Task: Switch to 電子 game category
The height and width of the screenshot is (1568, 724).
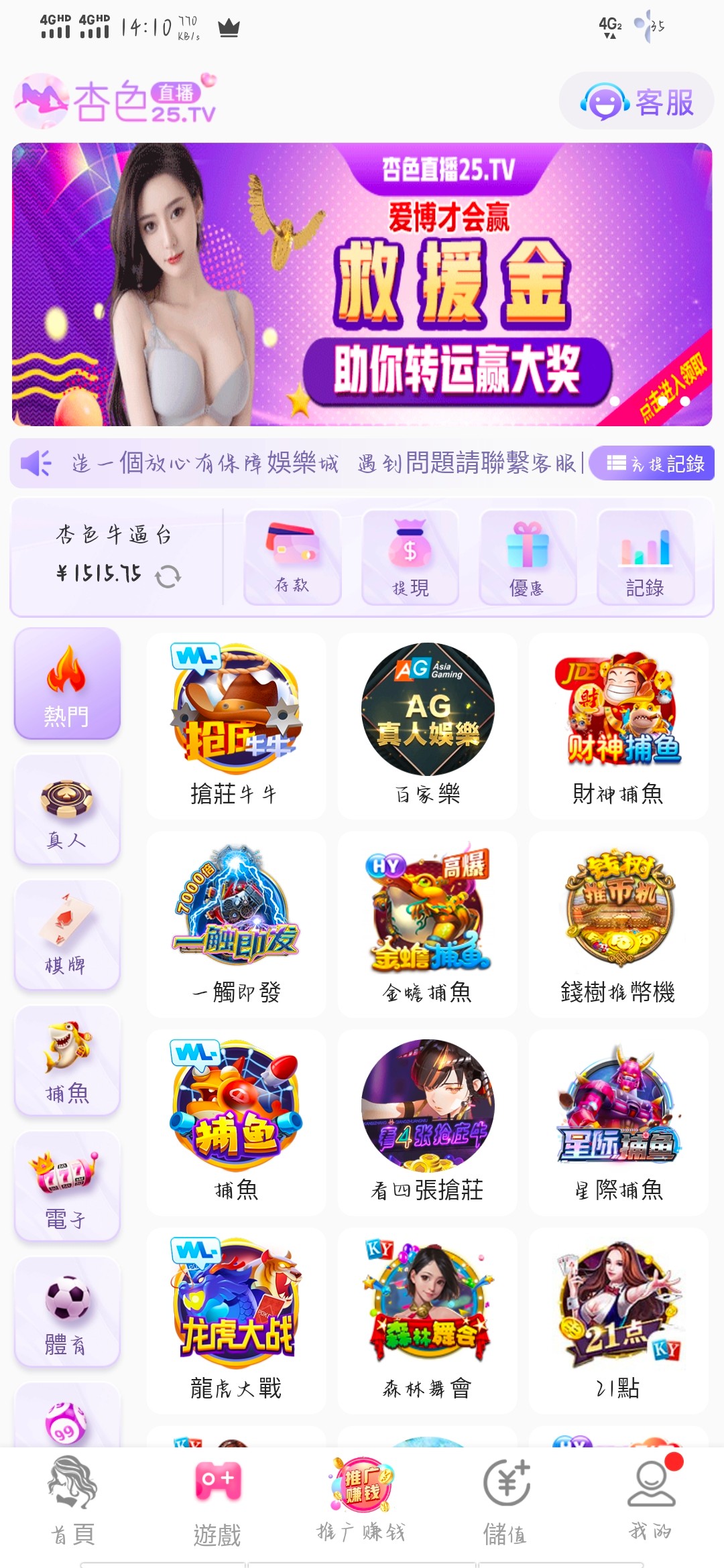Action: 67,1186
